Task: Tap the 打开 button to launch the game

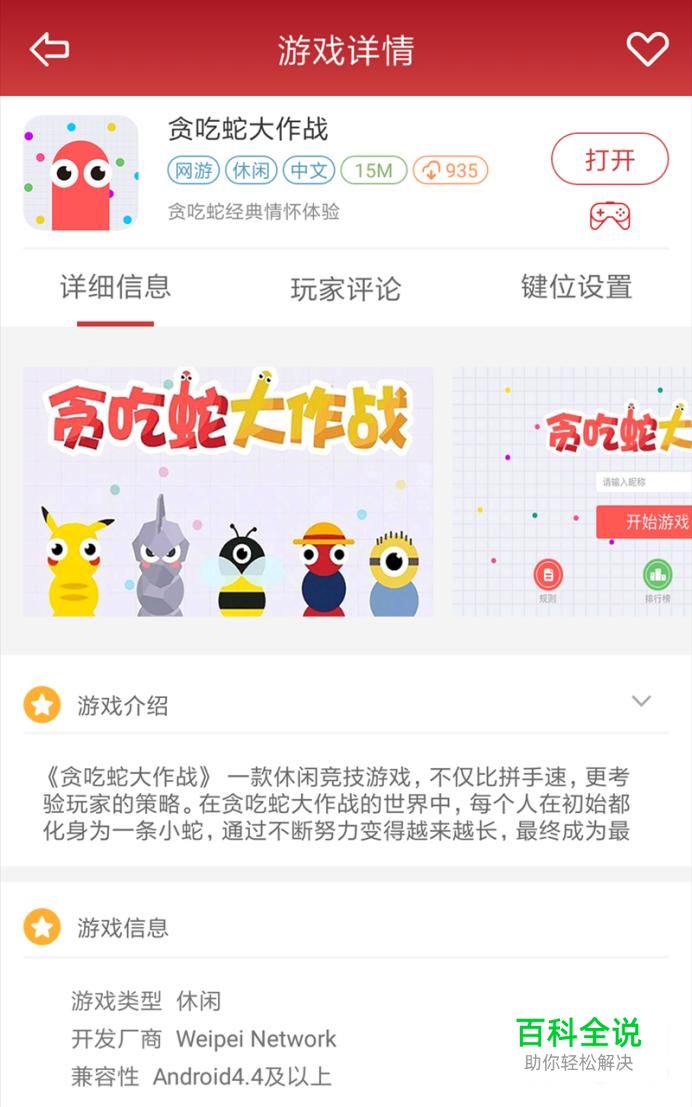Action: (609, 159)
